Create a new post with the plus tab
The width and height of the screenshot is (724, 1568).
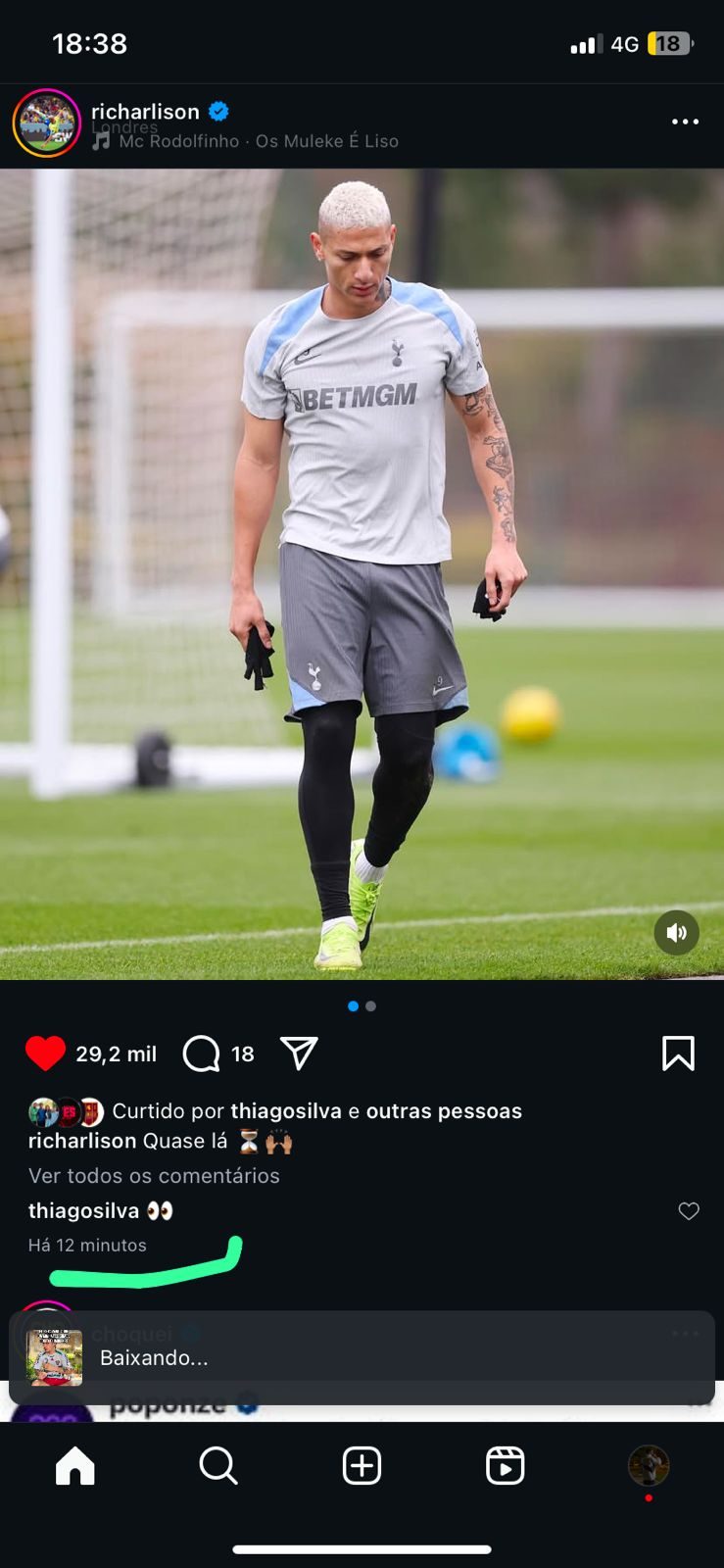pos(362,1466)
